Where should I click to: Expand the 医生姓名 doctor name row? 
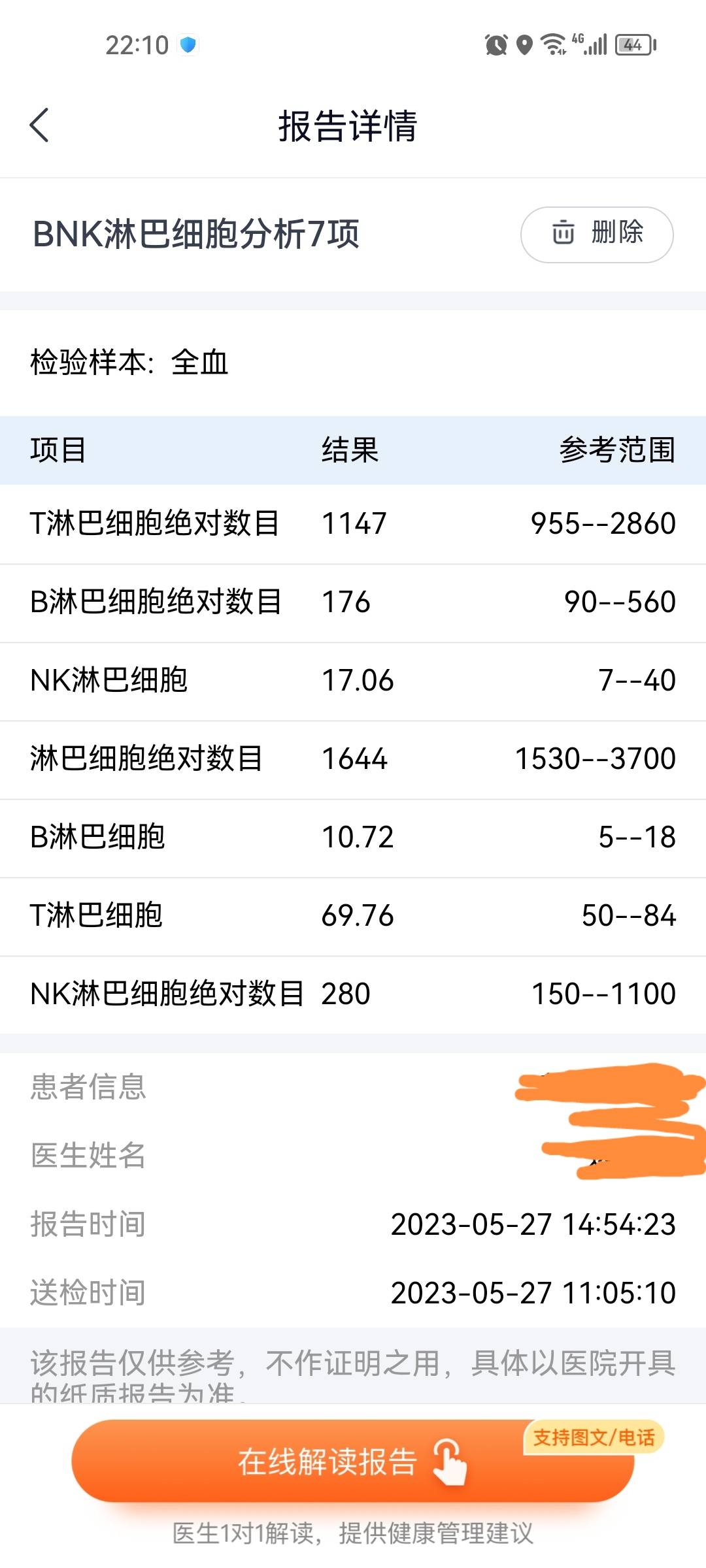point(88,1156)
